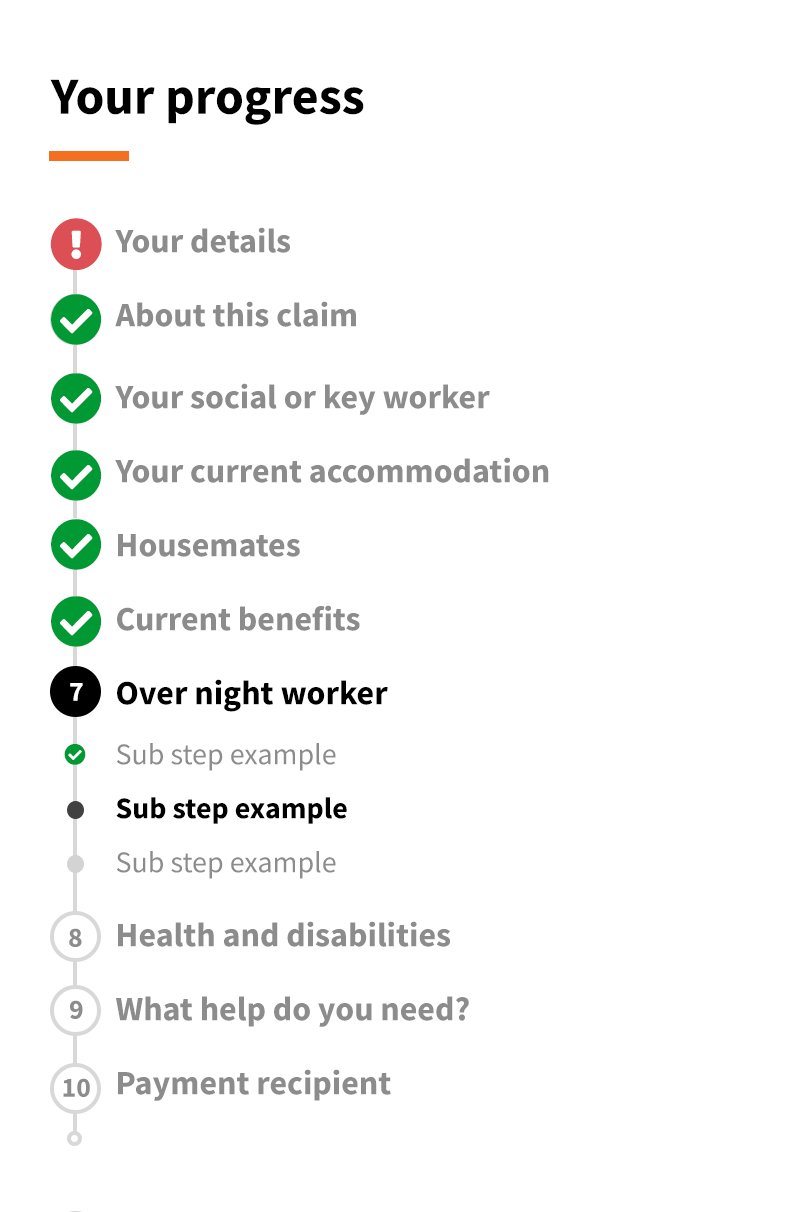Jump to the Housemates step
The width and height of the screenshot is (788, 1212).
click(208, 546)
